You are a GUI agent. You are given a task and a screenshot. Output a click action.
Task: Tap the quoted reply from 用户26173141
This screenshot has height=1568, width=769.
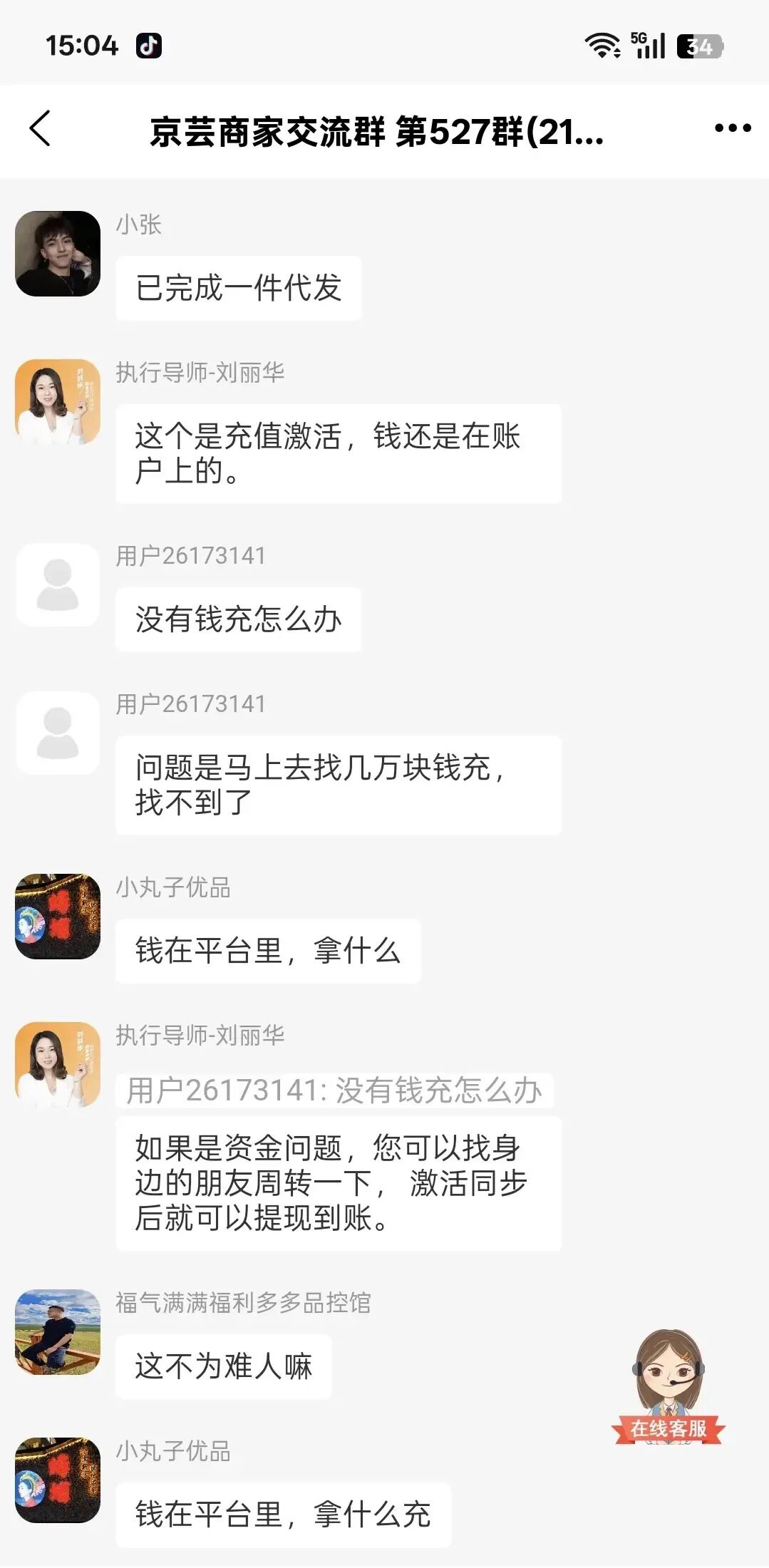334,1090
